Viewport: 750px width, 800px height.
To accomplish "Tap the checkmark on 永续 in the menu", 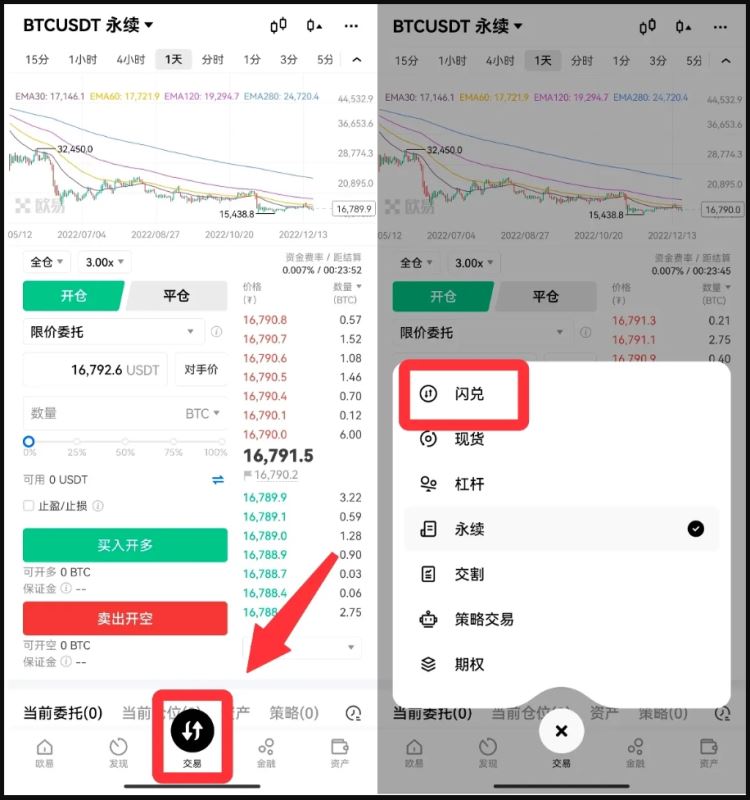I will [697, 529].
